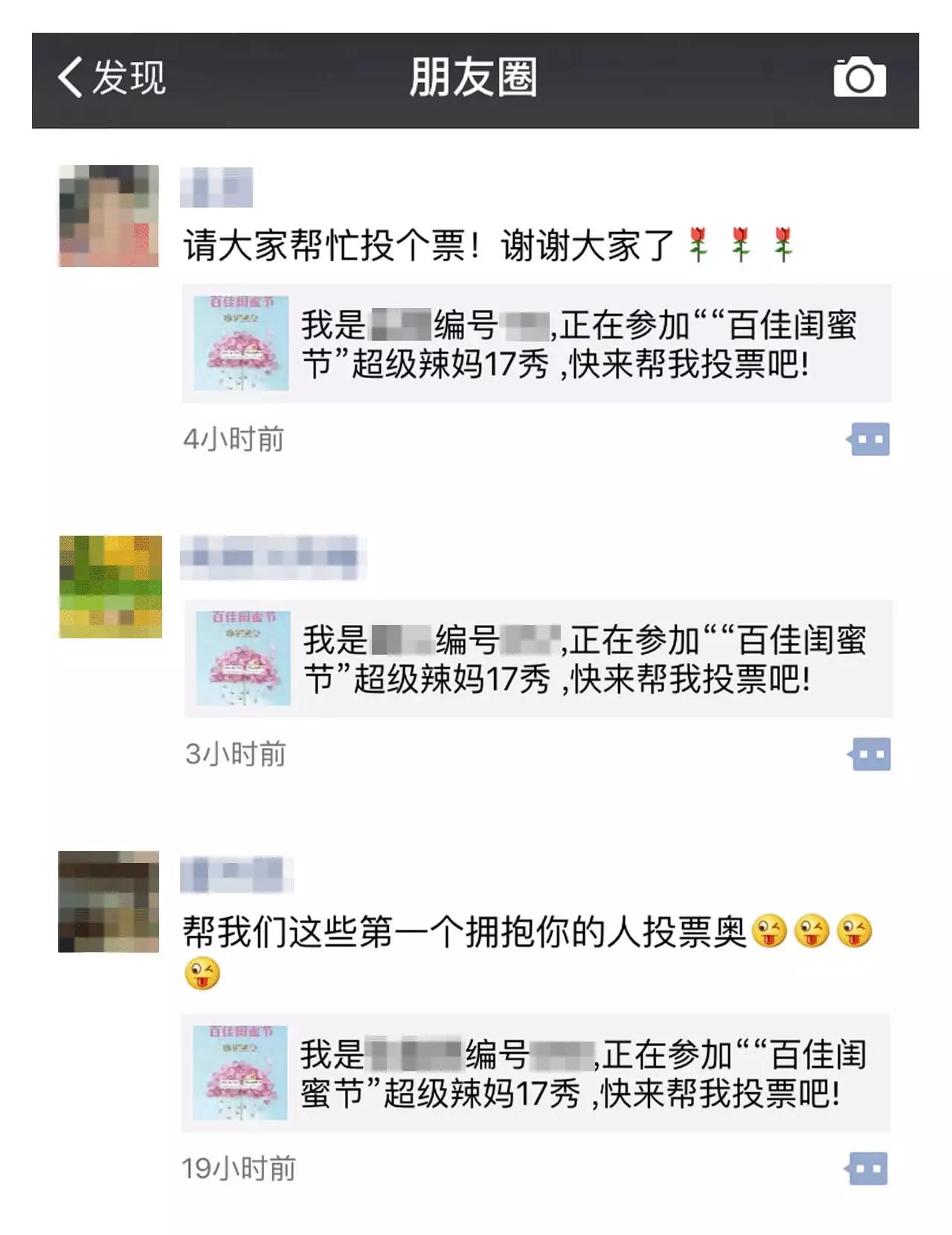Image resolution: width=952 pixels, height=1235 pixels.
Task: Open the voting link card posted 3小时前
Action: [x=537, y=658]
